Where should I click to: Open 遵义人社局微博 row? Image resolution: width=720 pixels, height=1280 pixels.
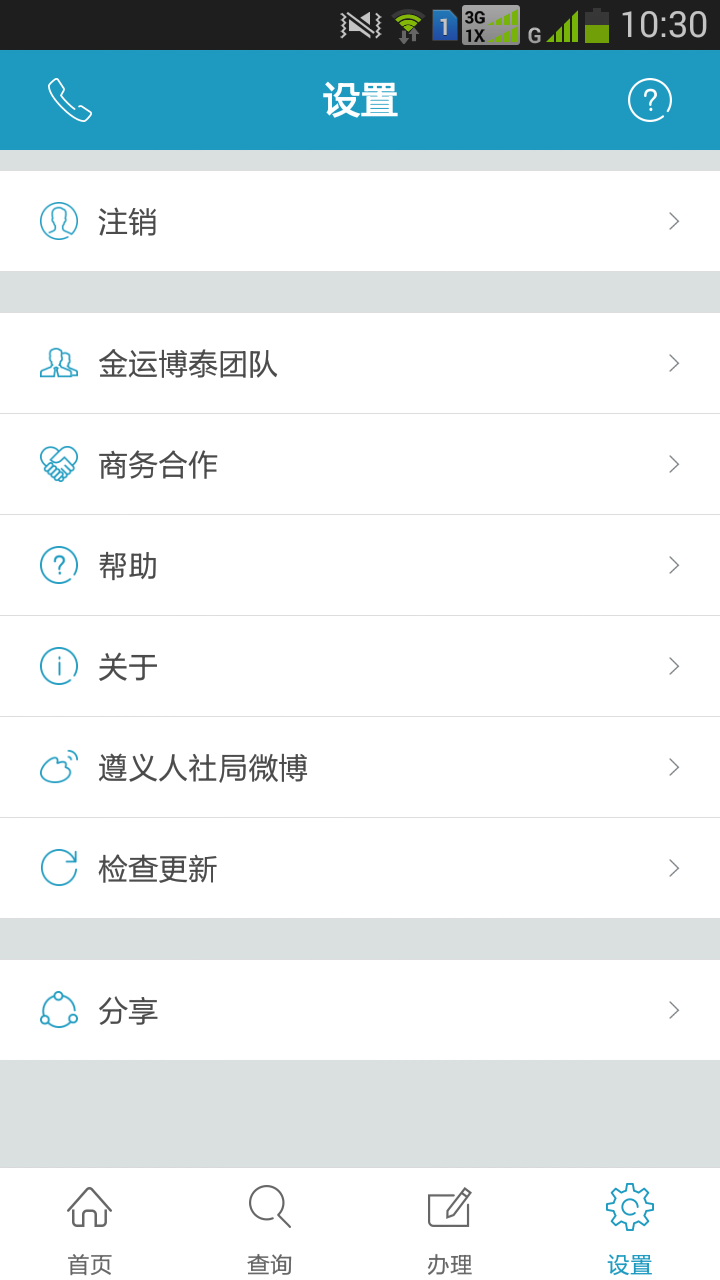[360, 767]
